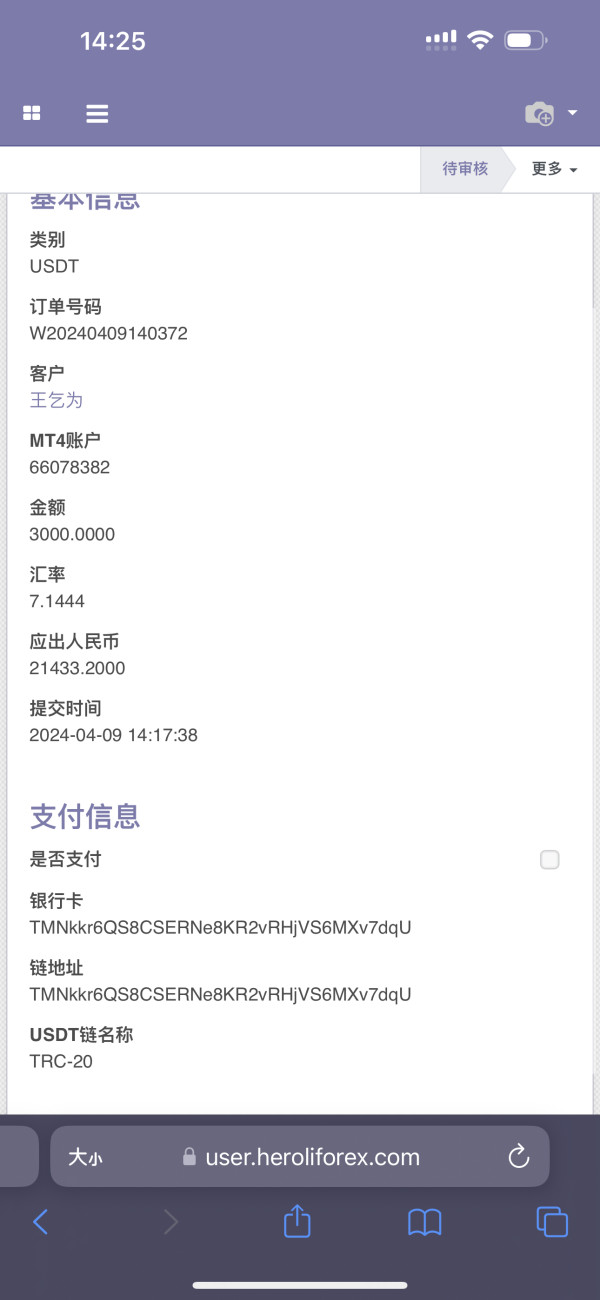
Task: Tick the 是否支付 checkbox
Action: [x=549, y=860]
